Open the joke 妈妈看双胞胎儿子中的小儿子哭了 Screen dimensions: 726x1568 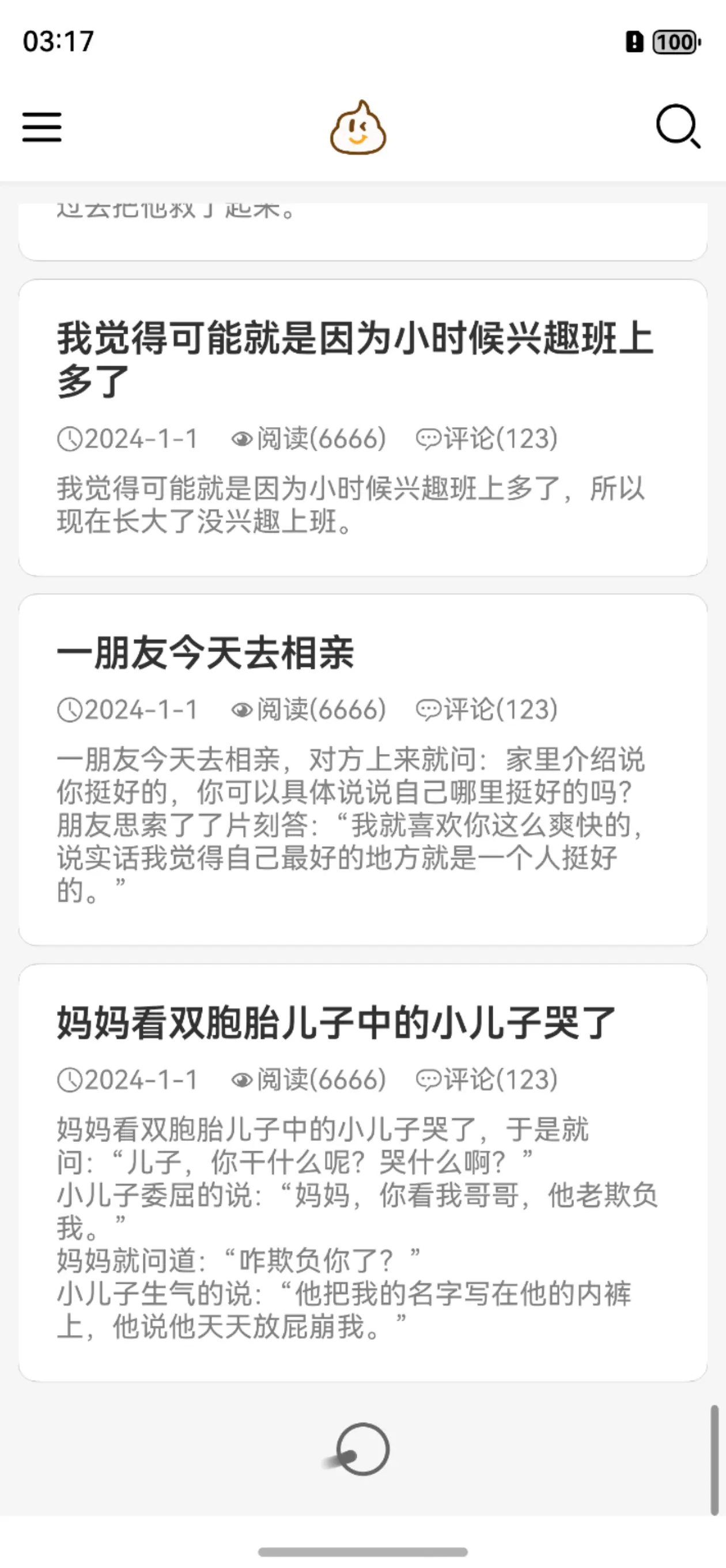(x=336, y=1023)
